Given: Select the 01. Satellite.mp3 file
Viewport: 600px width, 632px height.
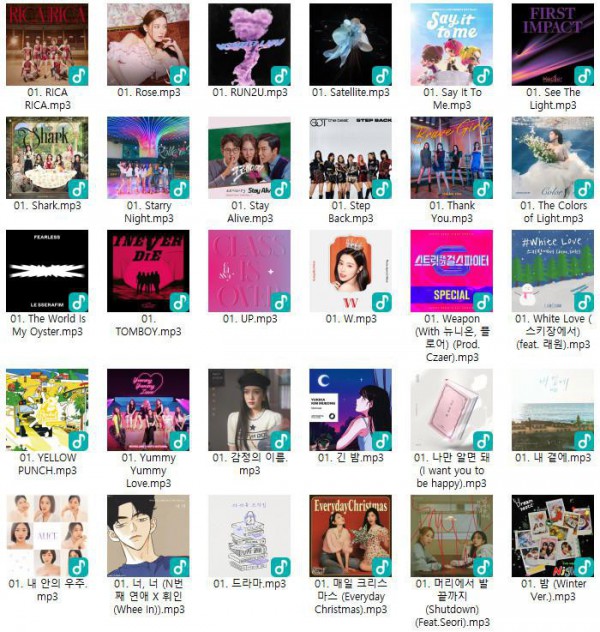Looking at the screenshot, I should pyautogui.click(x=350, y=45).
